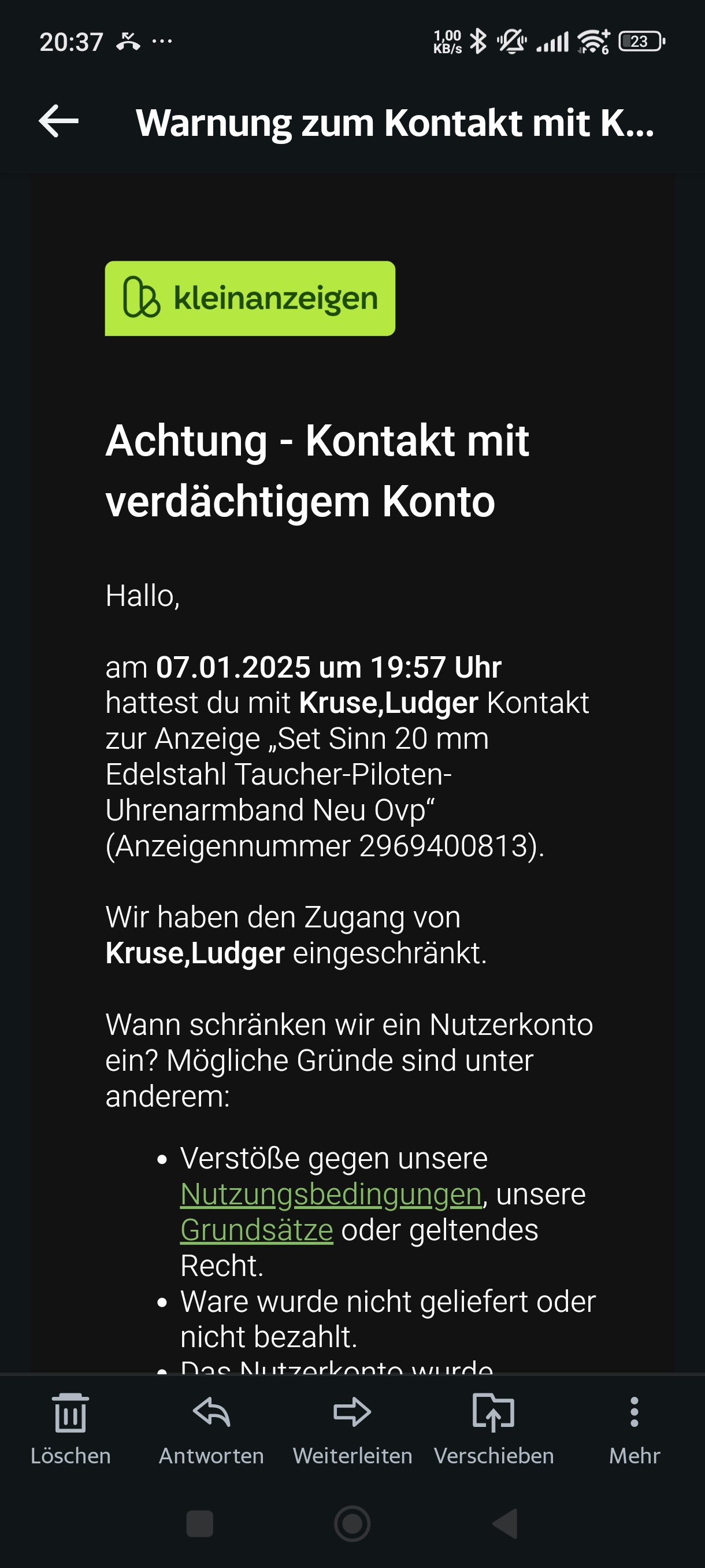Image resolution: width=705 pixels, height=1568 pixels.
Task: Follow the Grundsätze link
Action: click(257, 1230)
